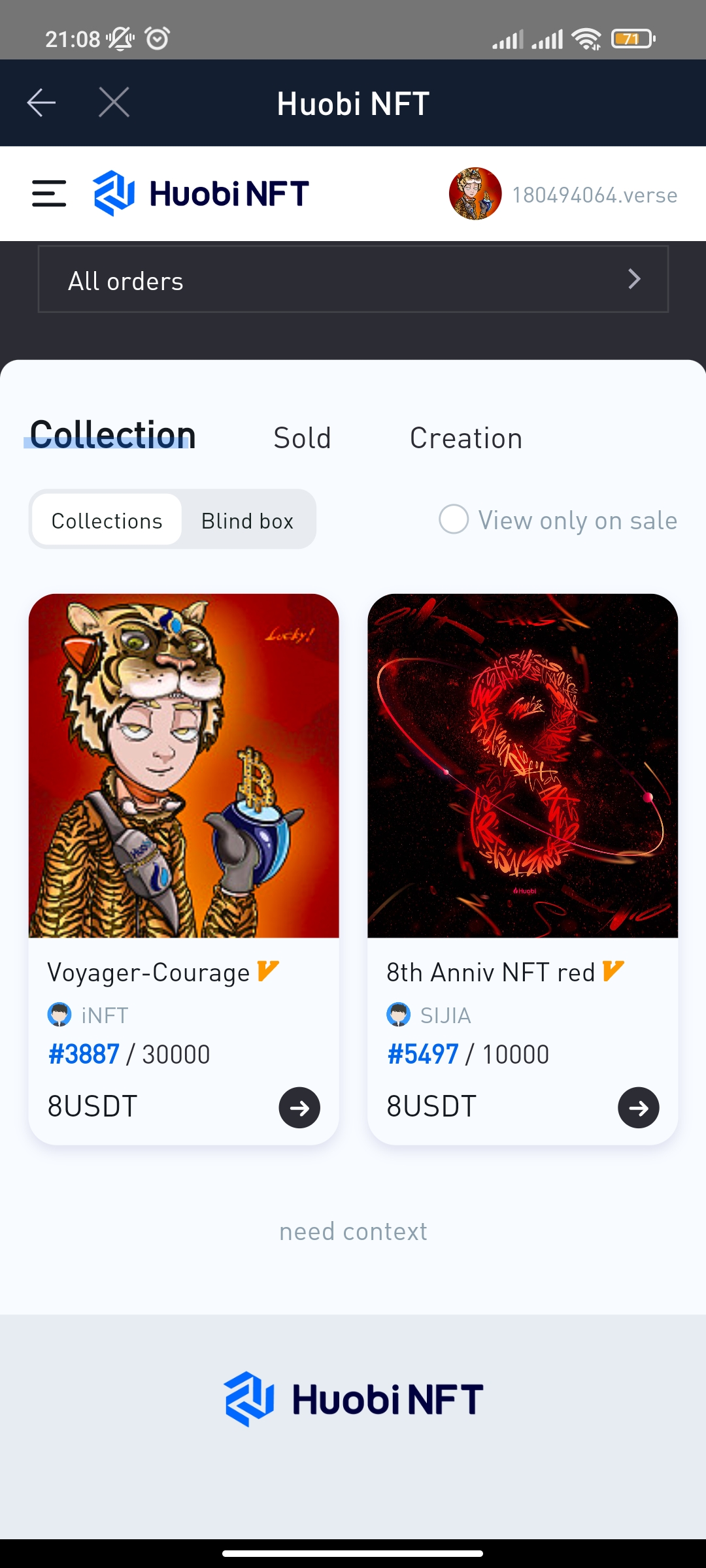The height and width of the screenshot is (1568, 706).
Task: Switch to the Creation tab
Action: 466,438
